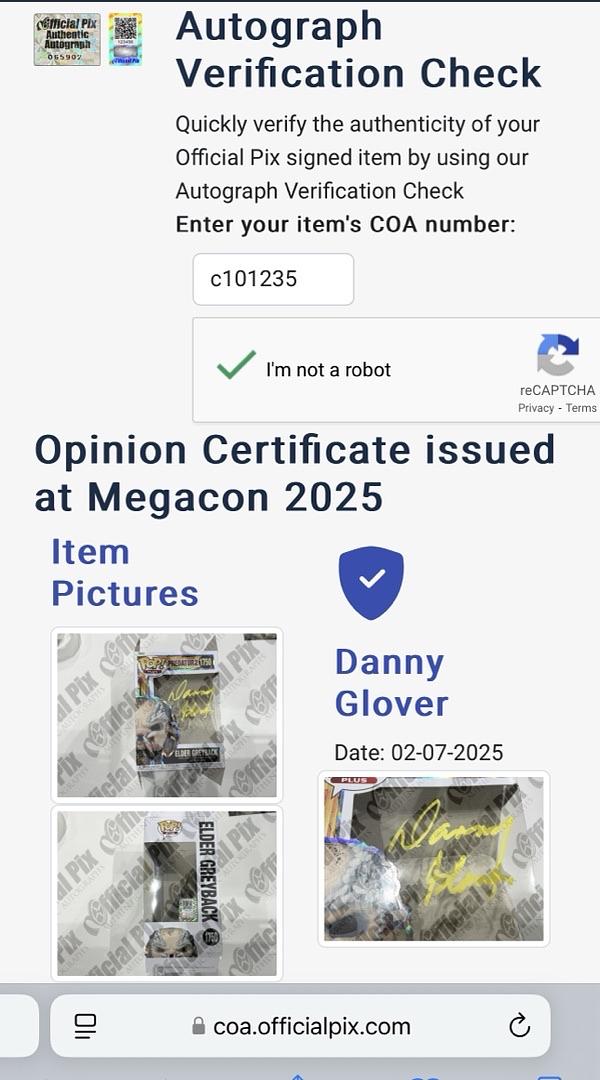The width and height of the screenshot is (600, 1080).
Task: Toggle the I'm not a robot checkbox
Action: click(236, 368)
